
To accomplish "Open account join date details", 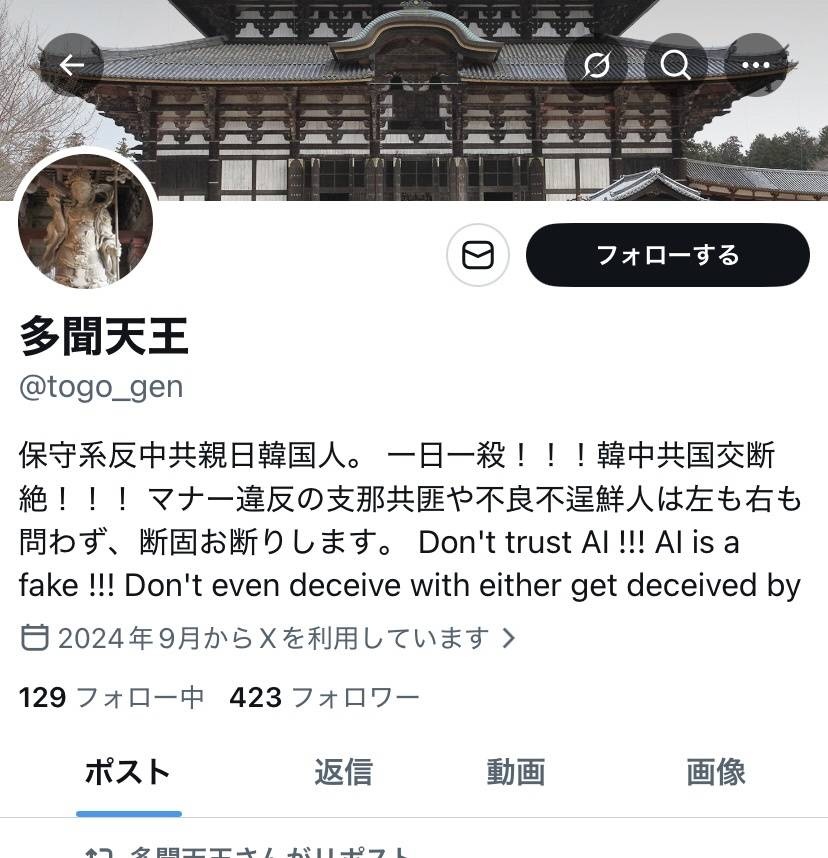I will [270, 638].
